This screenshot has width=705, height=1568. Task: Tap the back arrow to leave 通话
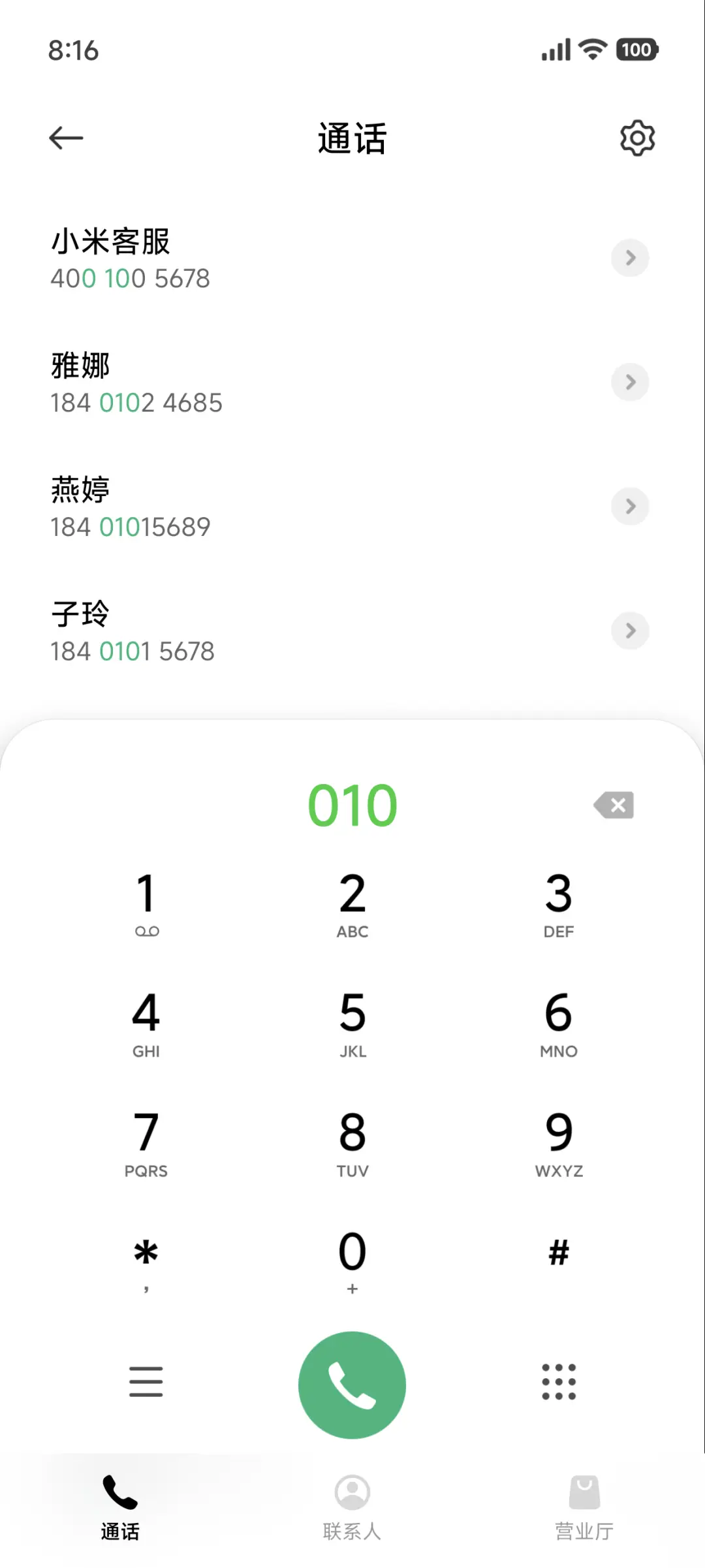65,137
